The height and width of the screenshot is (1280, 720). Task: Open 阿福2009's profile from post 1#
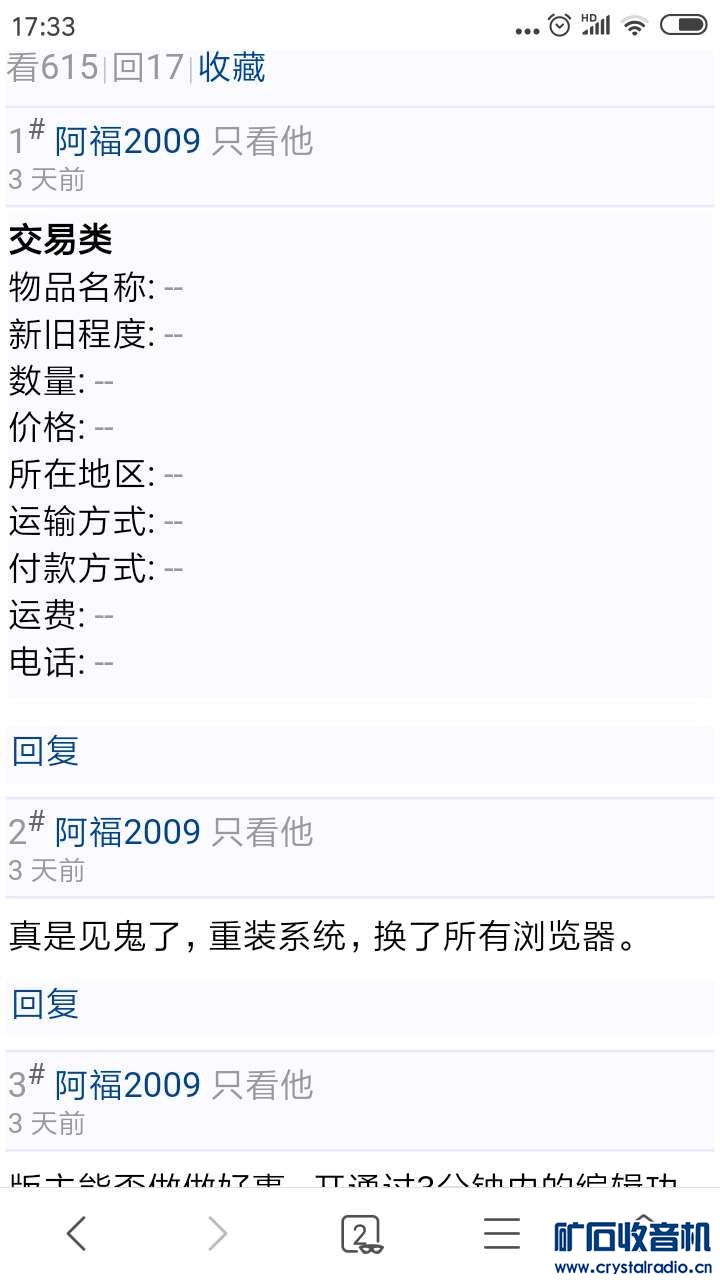tap(127, 141)
